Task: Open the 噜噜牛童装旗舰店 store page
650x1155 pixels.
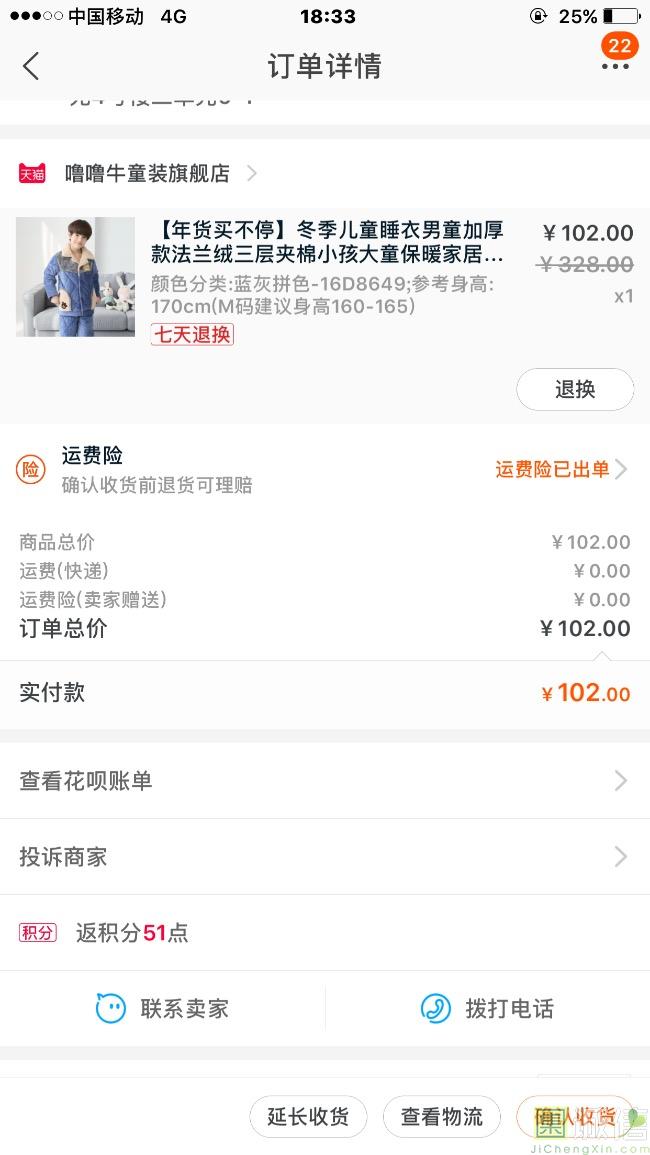Action: [x=148, y=174]
